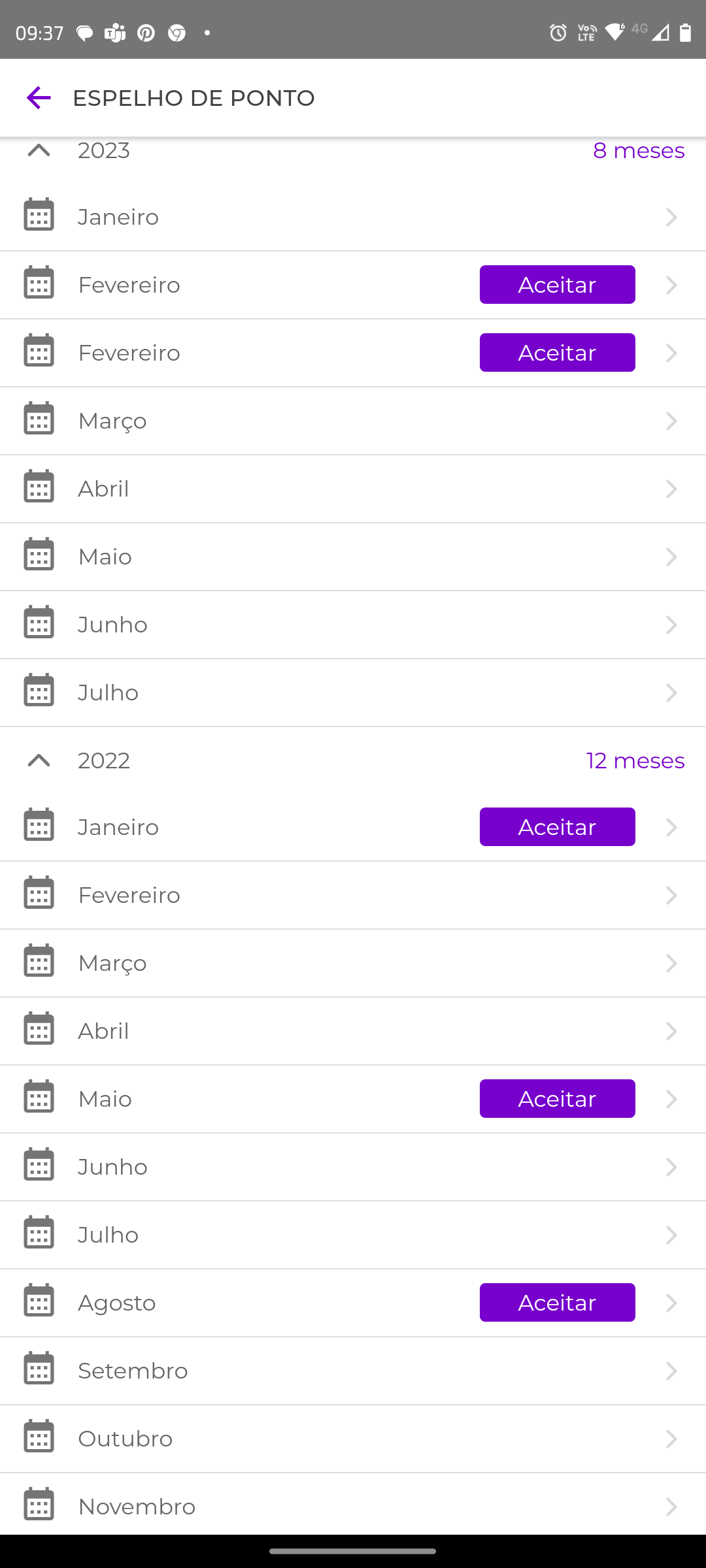
Task: Open the Novembro row
Action: 353,1507
